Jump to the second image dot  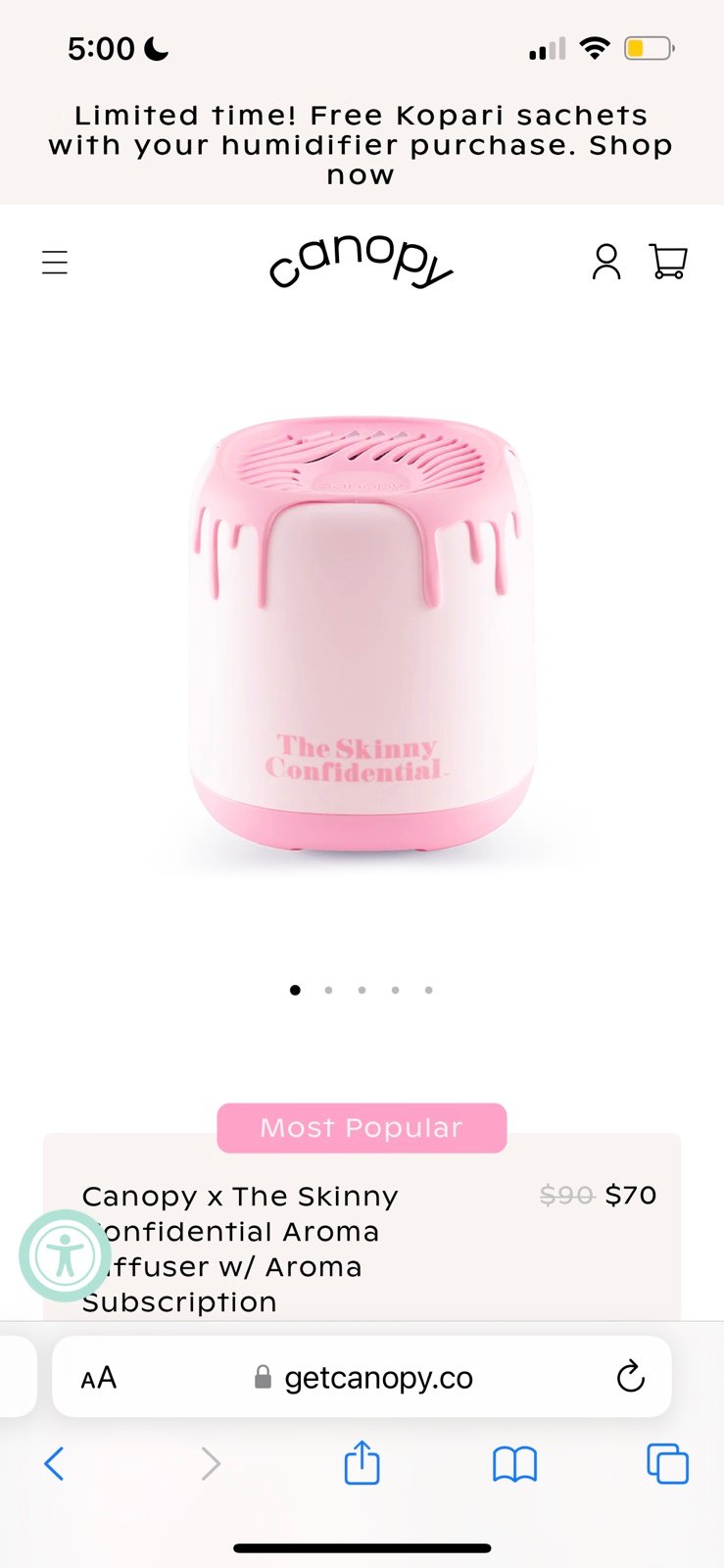328,990
